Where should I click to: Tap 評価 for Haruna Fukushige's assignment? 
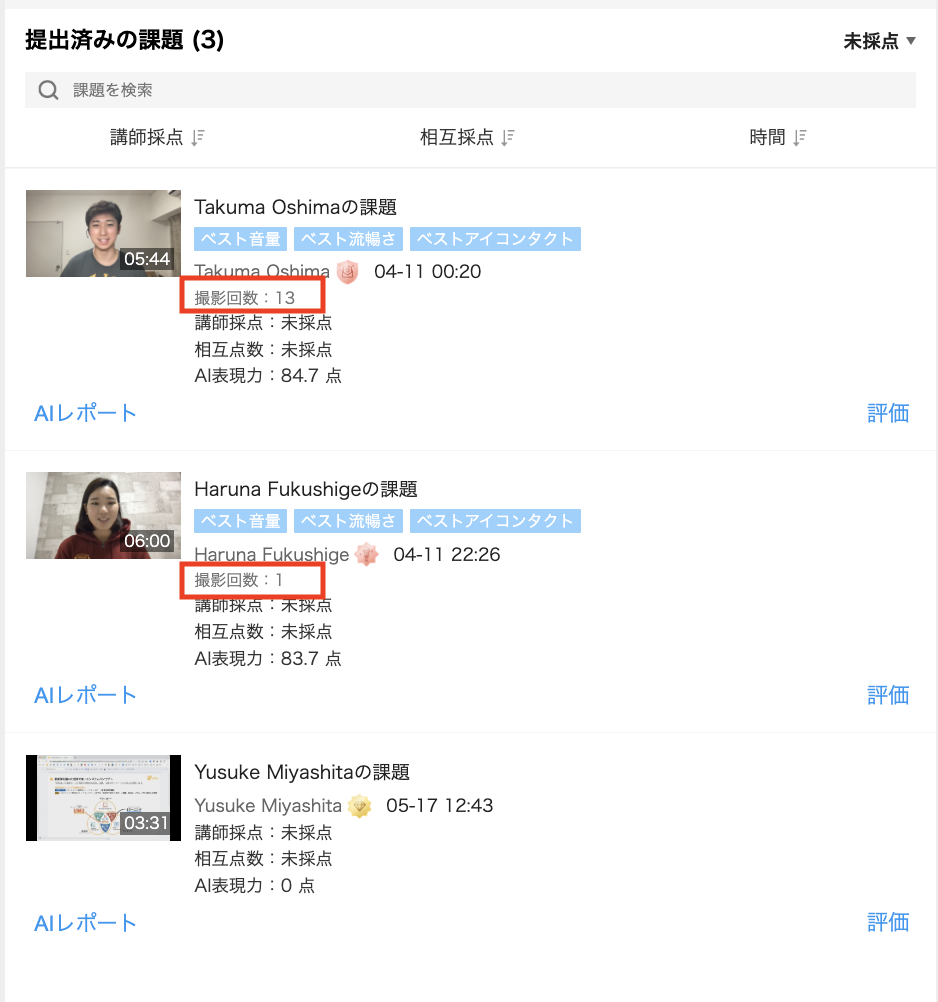coord(887,696)
